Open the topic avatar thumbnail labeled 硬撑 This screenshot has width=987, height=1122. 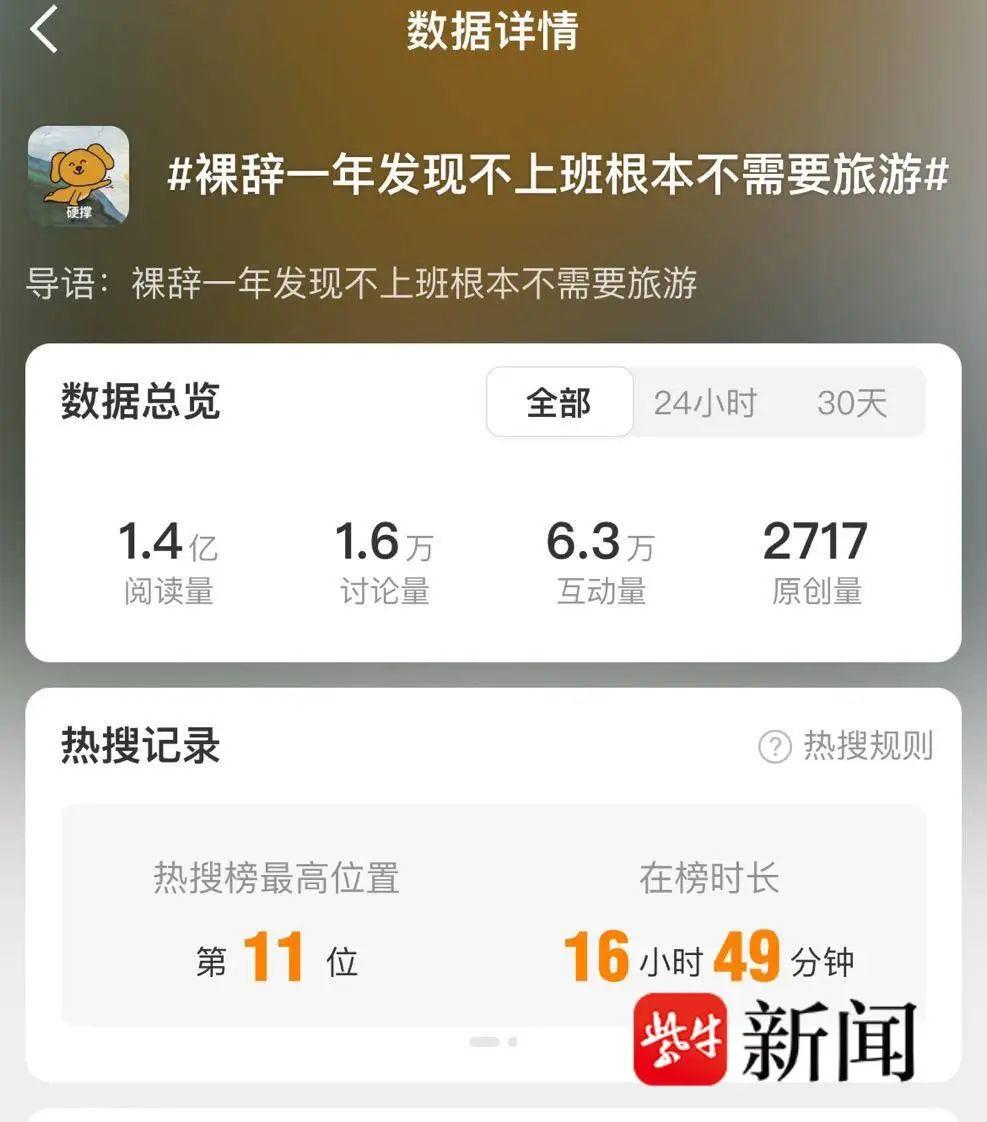point(78,176)
